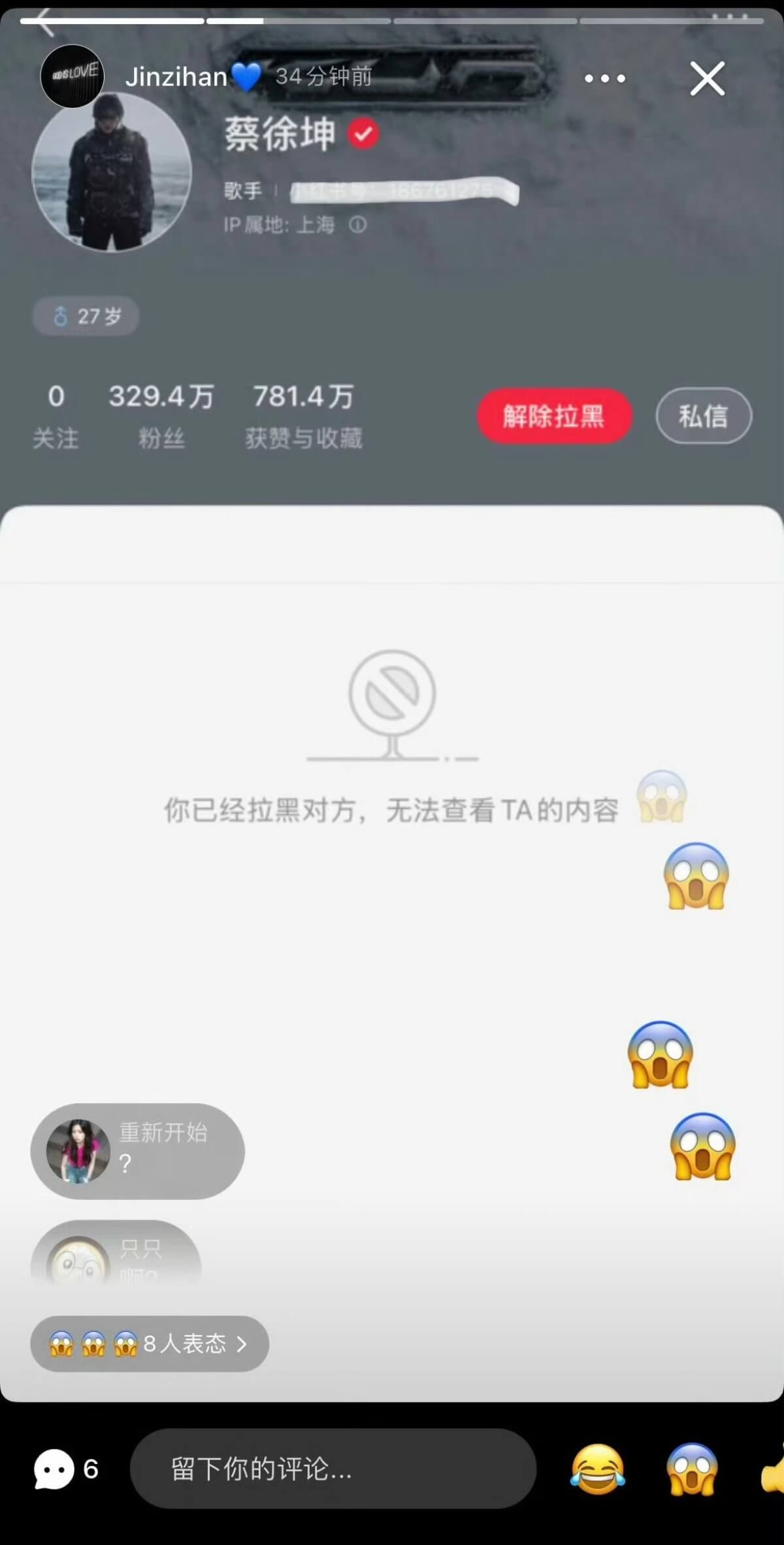The image size is (784, 1545).
Task: Open Jinzihan's profile avatar
Action: pyautogui.click(x=73, y=76)
